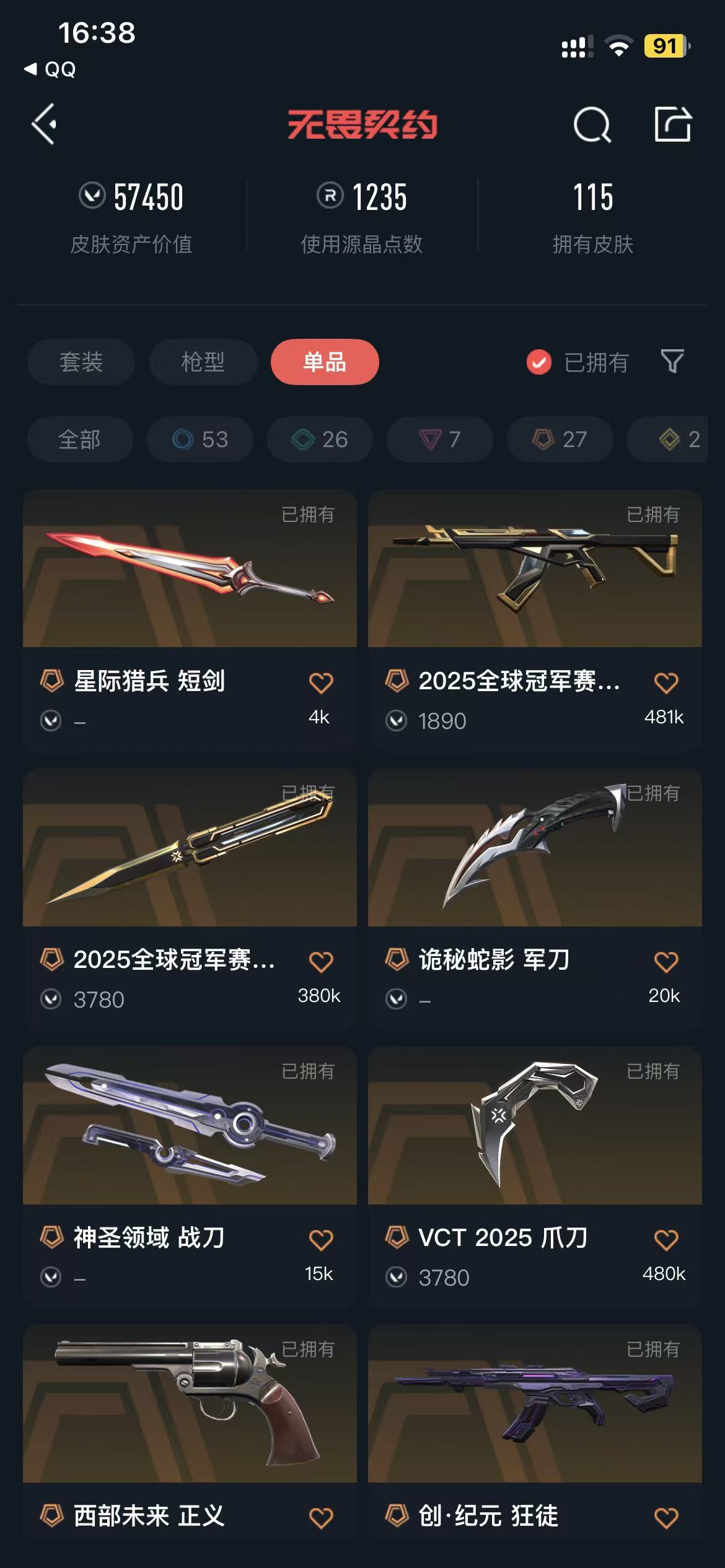The height and width of the screenshot is (1568, 725).
Task: Toggle the 已拥有 checkbox
Action: click(x=538, y=362)
